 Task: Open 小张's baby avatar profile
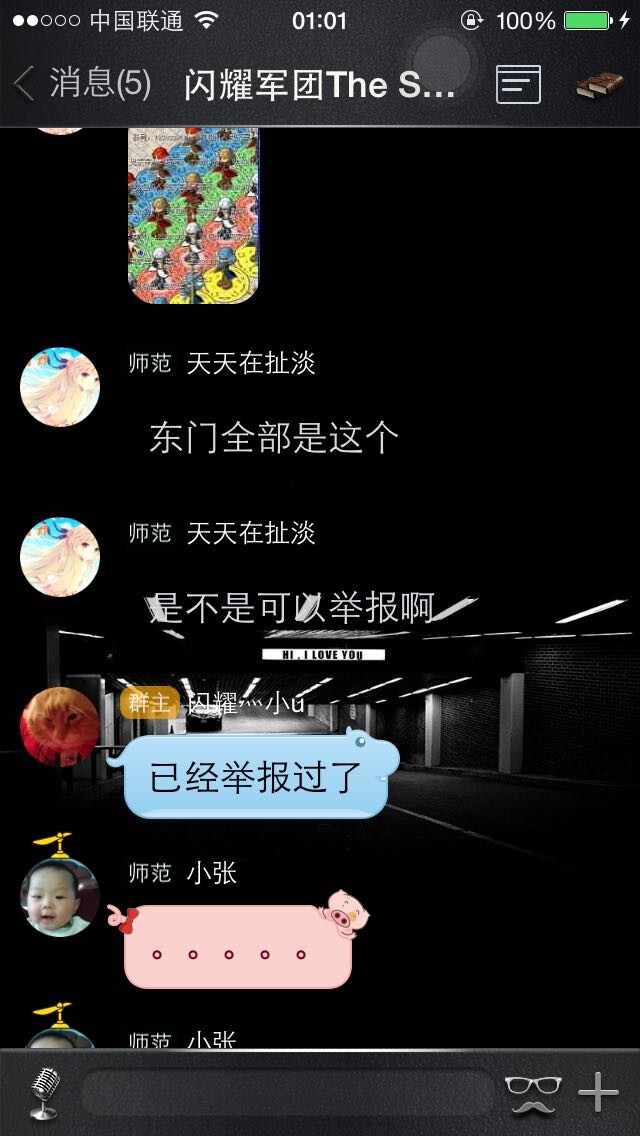60,895
